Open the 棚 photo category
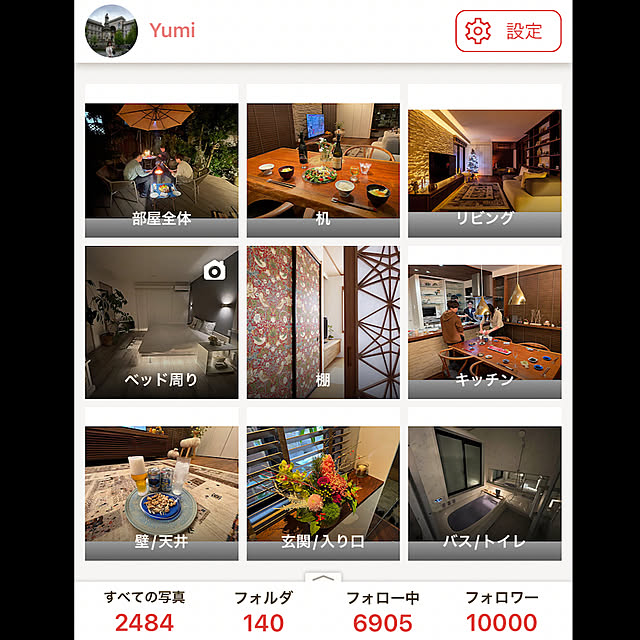The image size is (640, 640). (323, 323)
